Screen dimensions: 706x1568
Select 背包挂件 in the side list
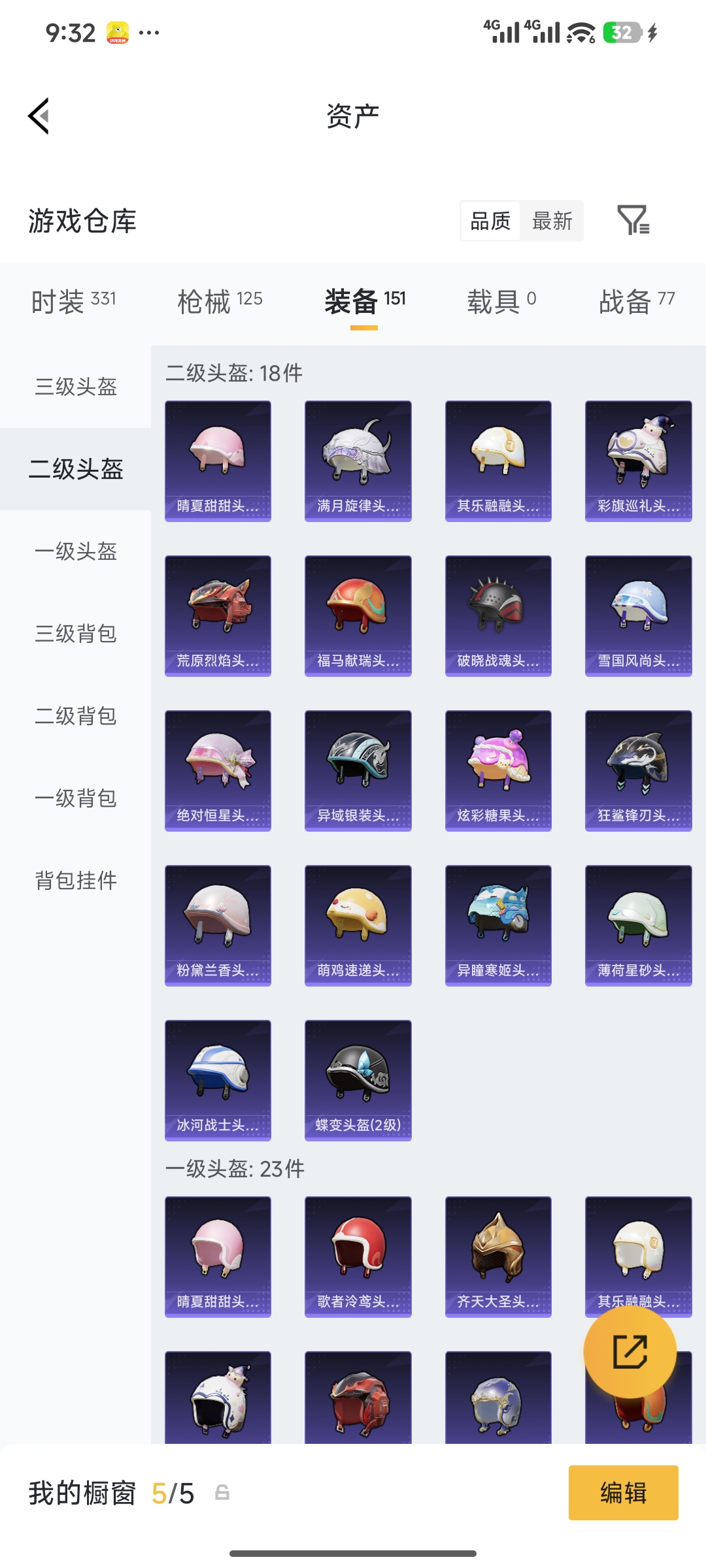(76, 881)
